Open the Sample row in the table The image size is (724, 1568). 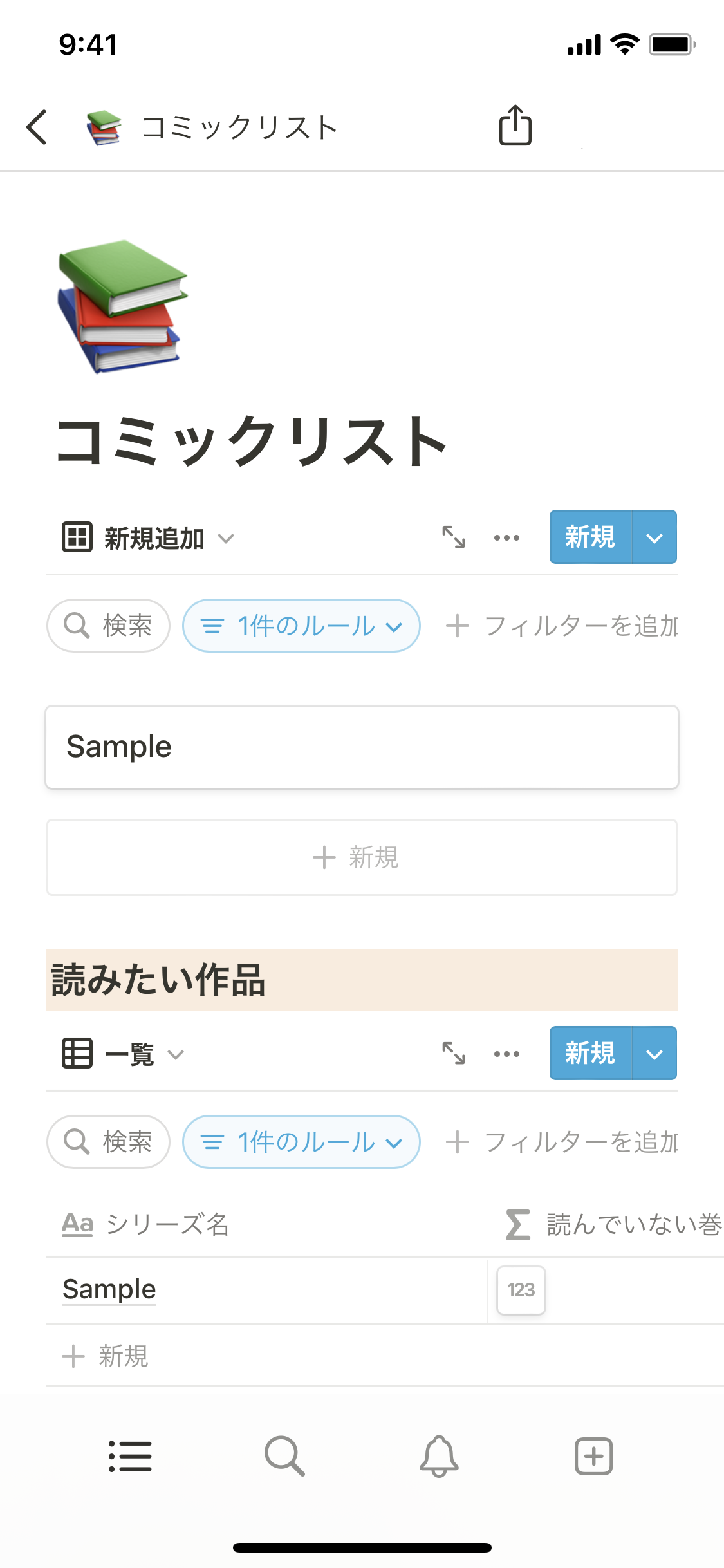coord(109,1289)
